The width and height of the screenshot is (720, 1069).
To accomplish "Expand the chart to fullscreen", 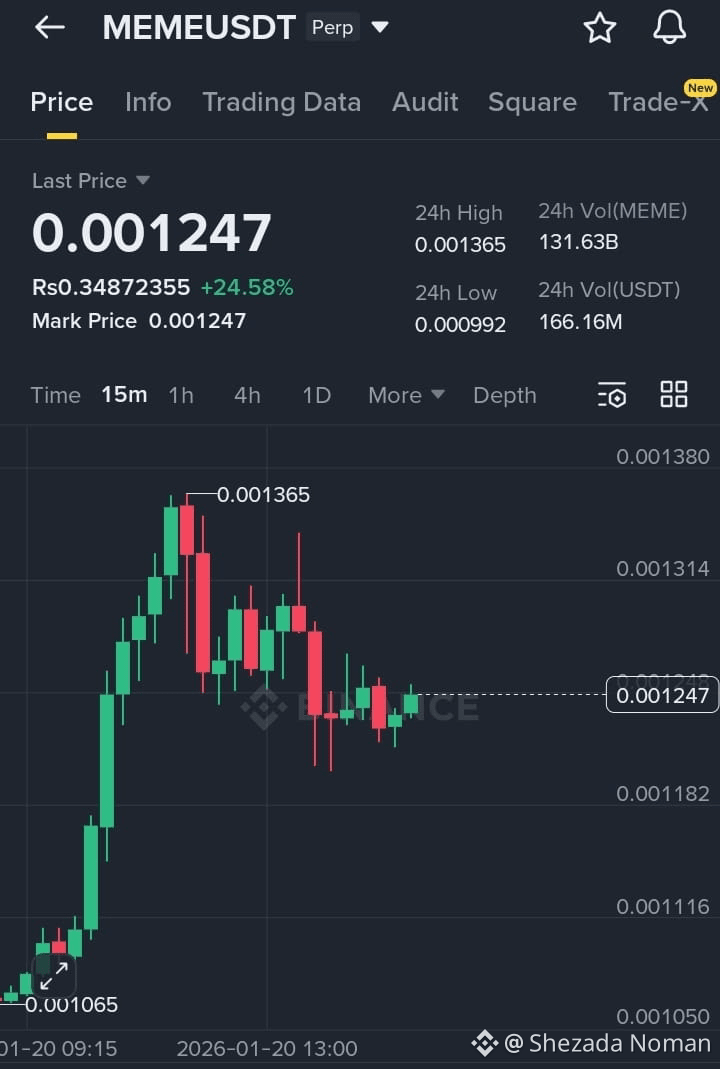I will [54, 975].
